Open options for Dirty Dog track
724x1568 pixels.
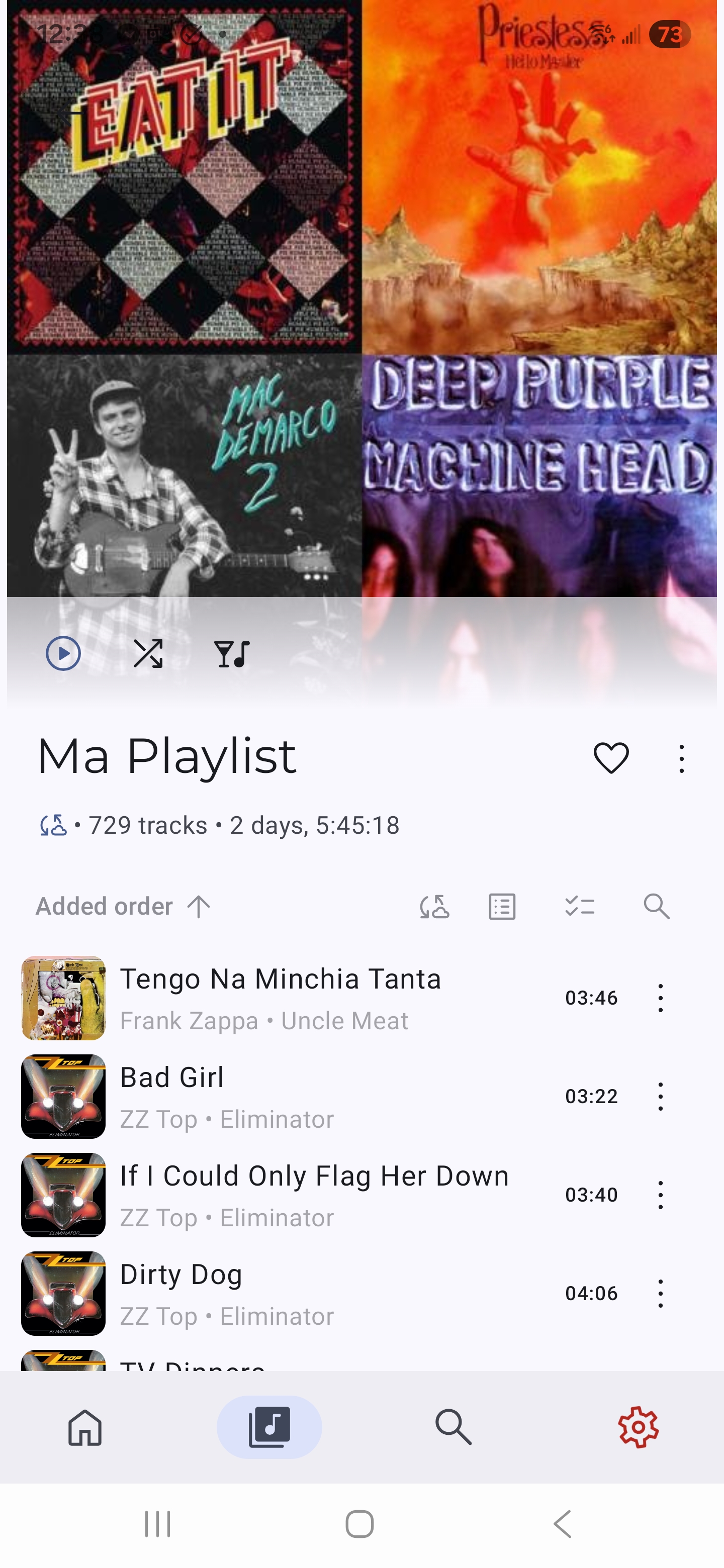click(x=660, y=1294)
